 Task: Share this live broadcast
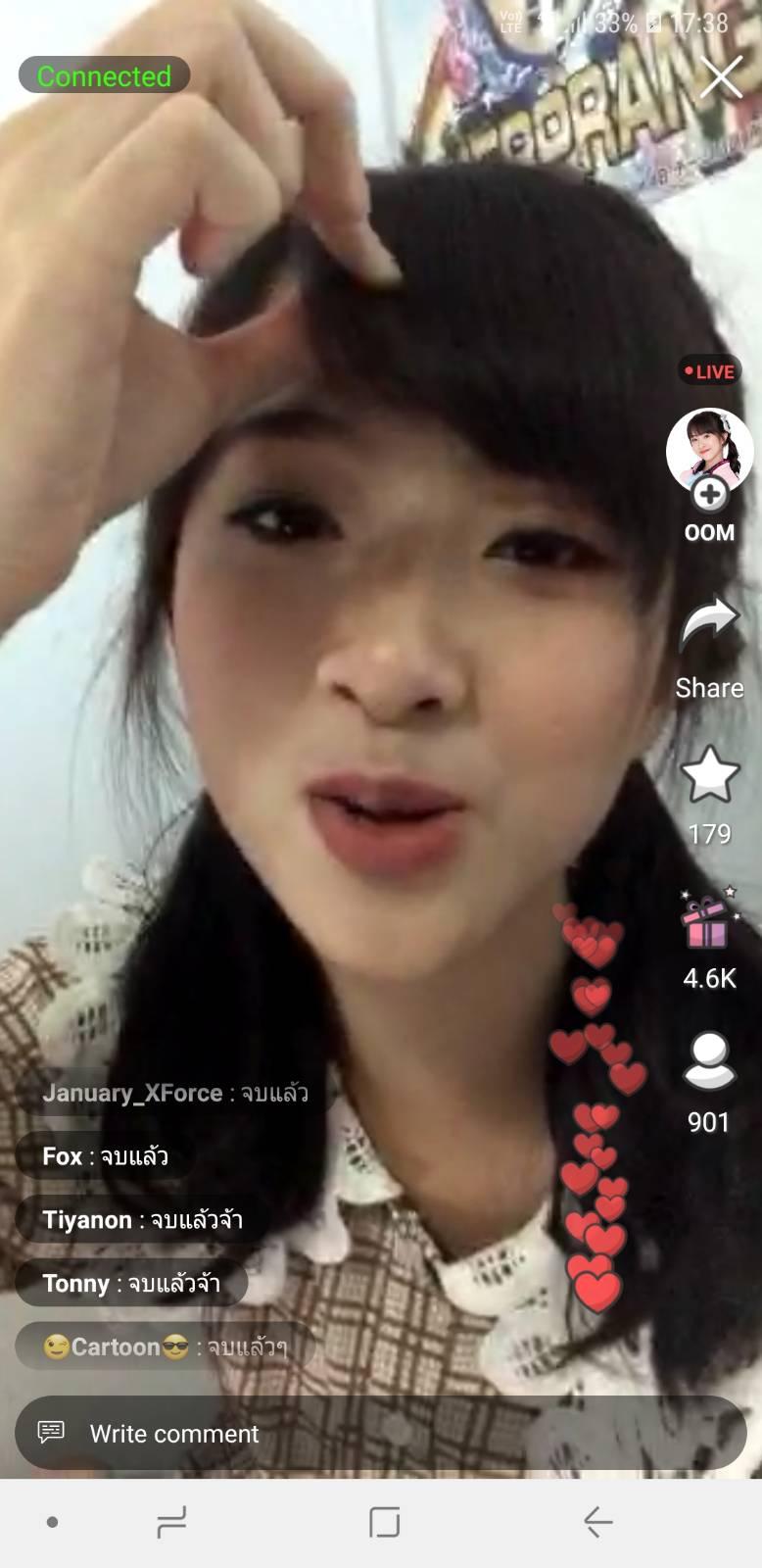709,627
